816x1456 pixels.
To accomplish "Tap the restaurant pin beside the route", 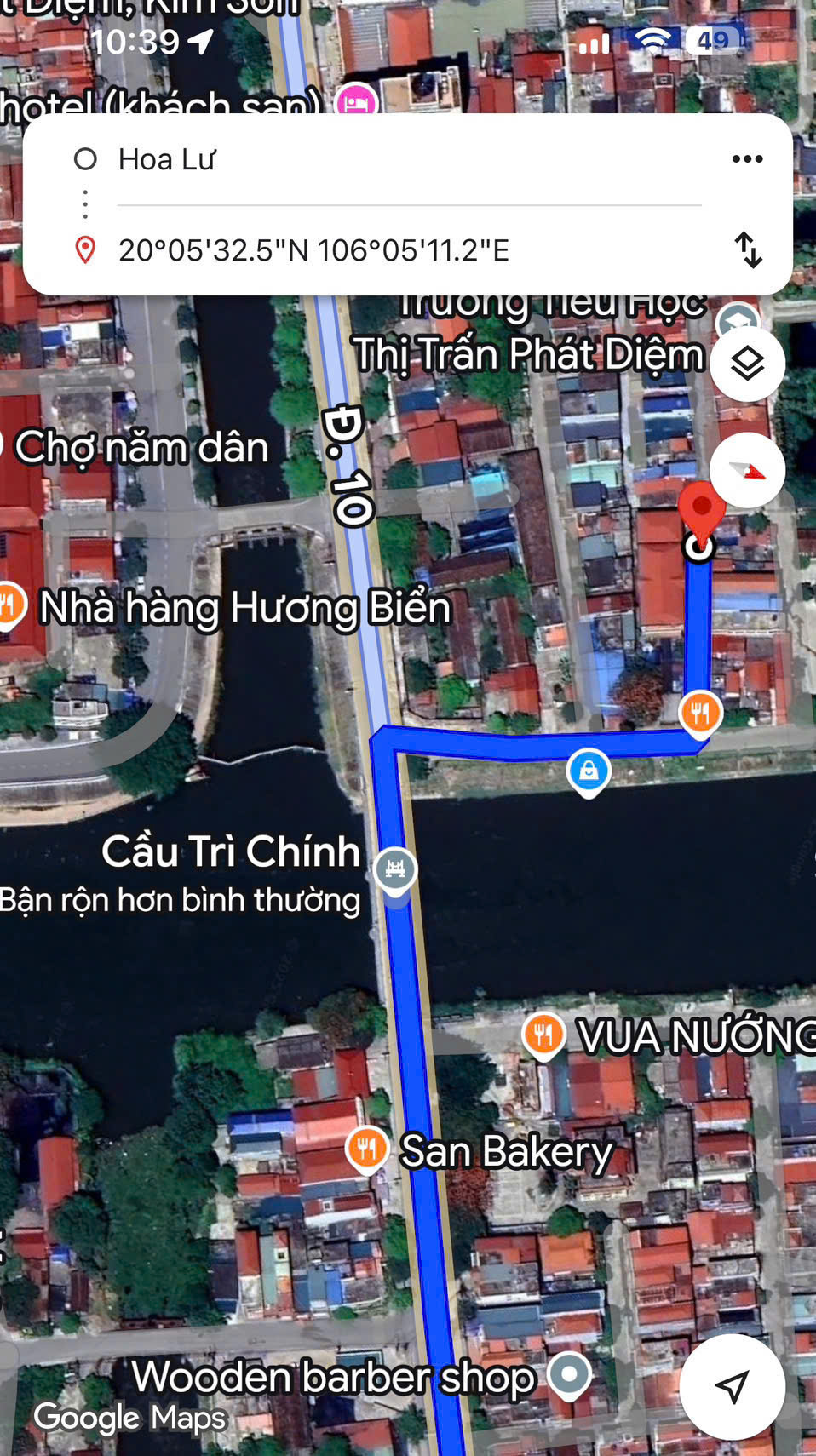I will pyautogui.click(x=700, y=713).
